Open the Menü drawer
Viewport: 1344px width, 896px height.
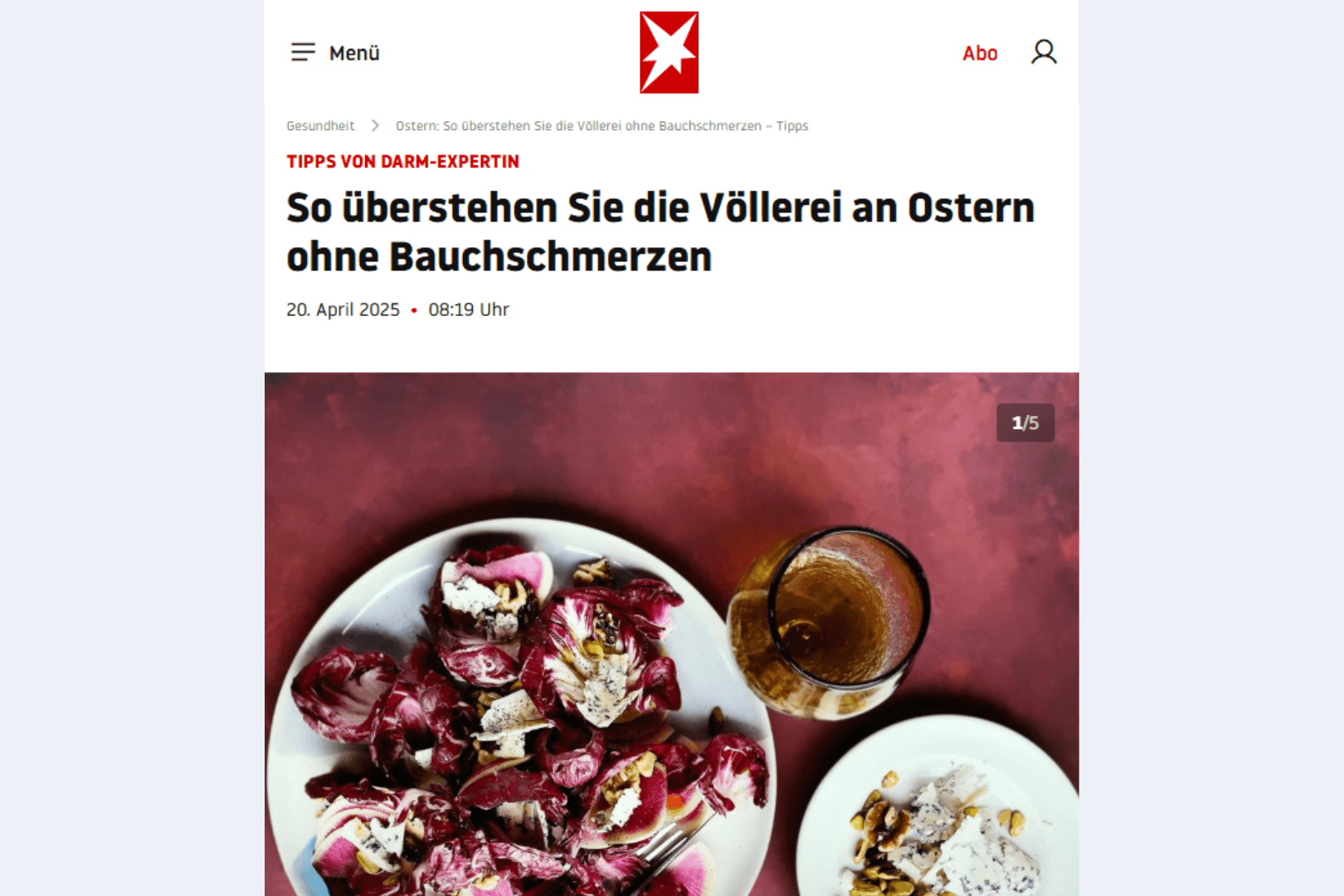pos(334,53)
